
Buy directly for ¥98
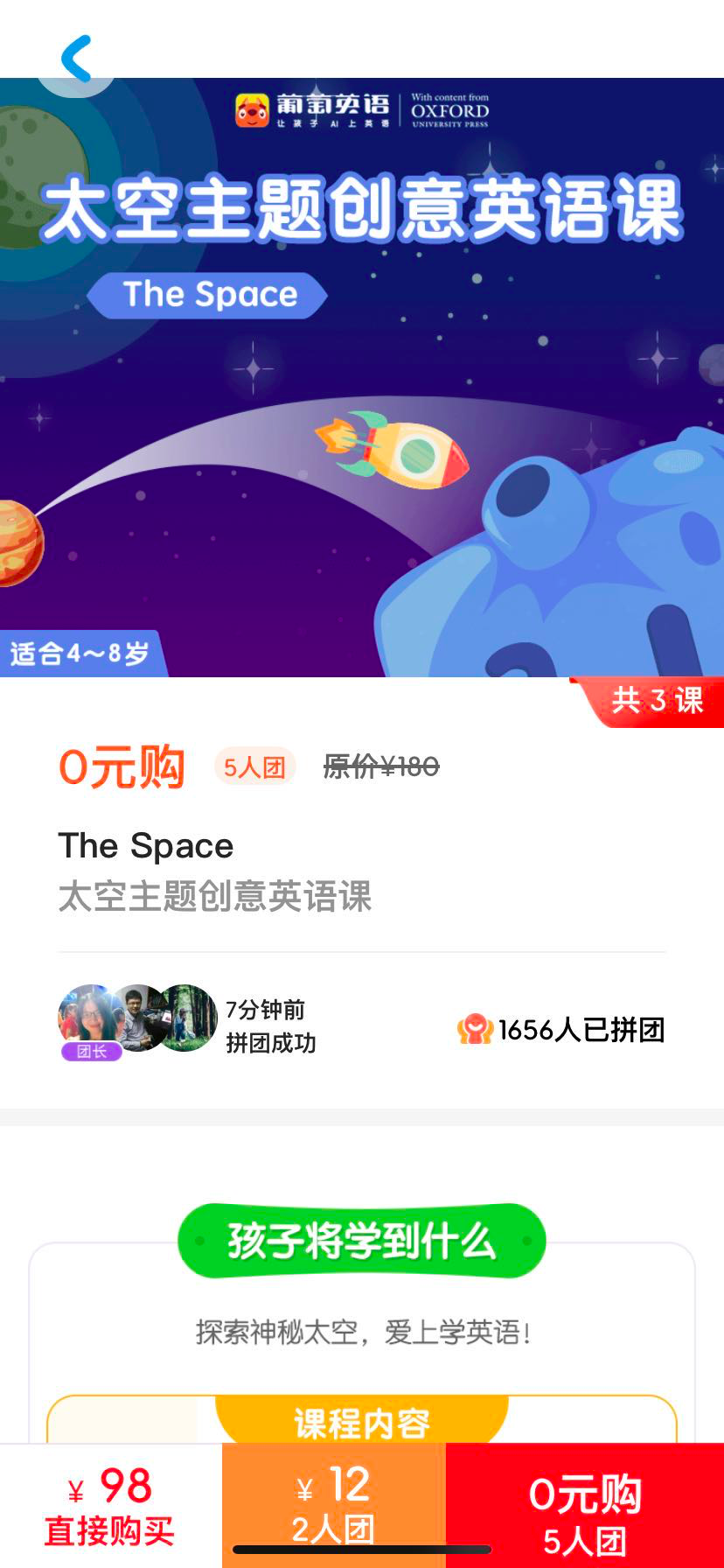[x=110, y=1507]
